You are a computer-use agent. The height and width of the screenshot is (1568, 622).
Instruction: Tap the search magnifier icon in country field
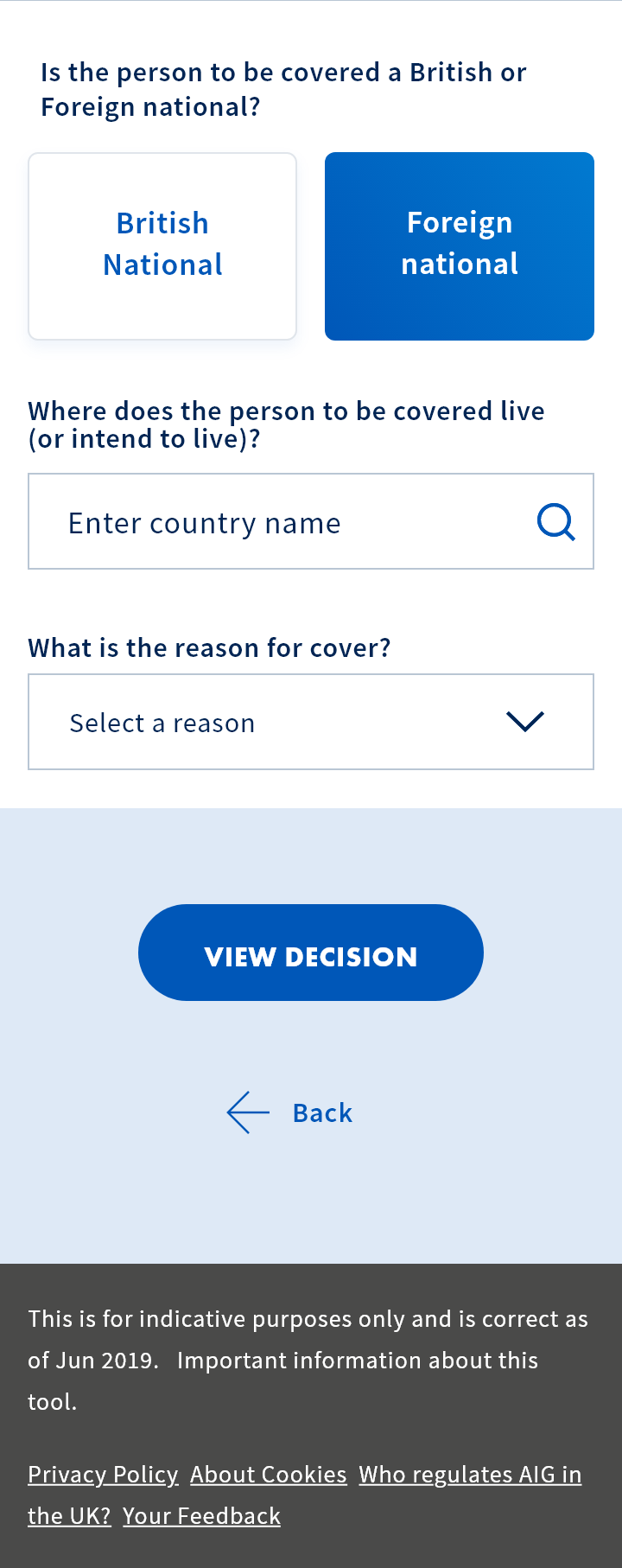tap(555, 522)
